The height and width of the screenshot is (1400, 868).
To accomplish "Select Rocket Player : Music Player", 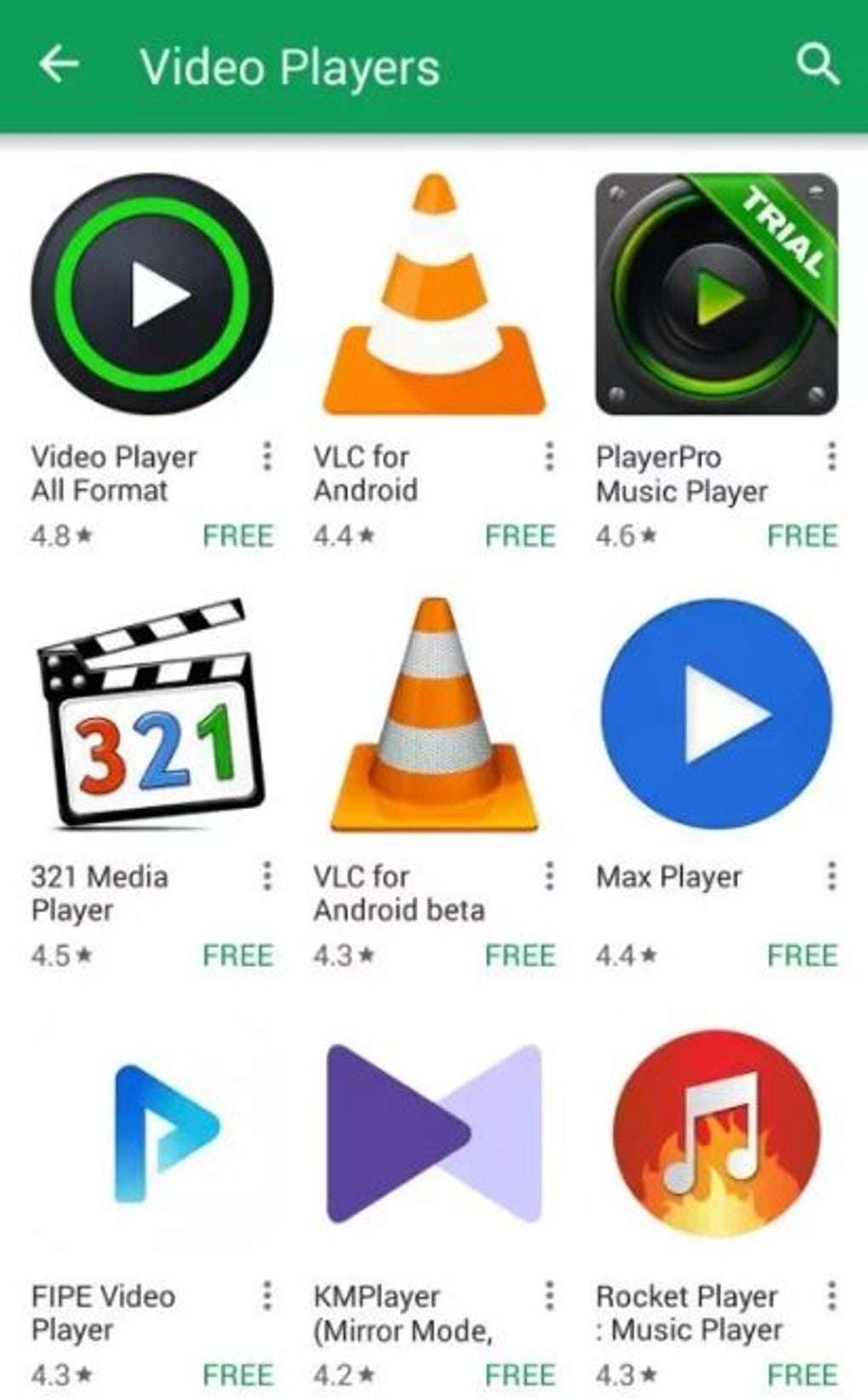I will click(717, 1133).
